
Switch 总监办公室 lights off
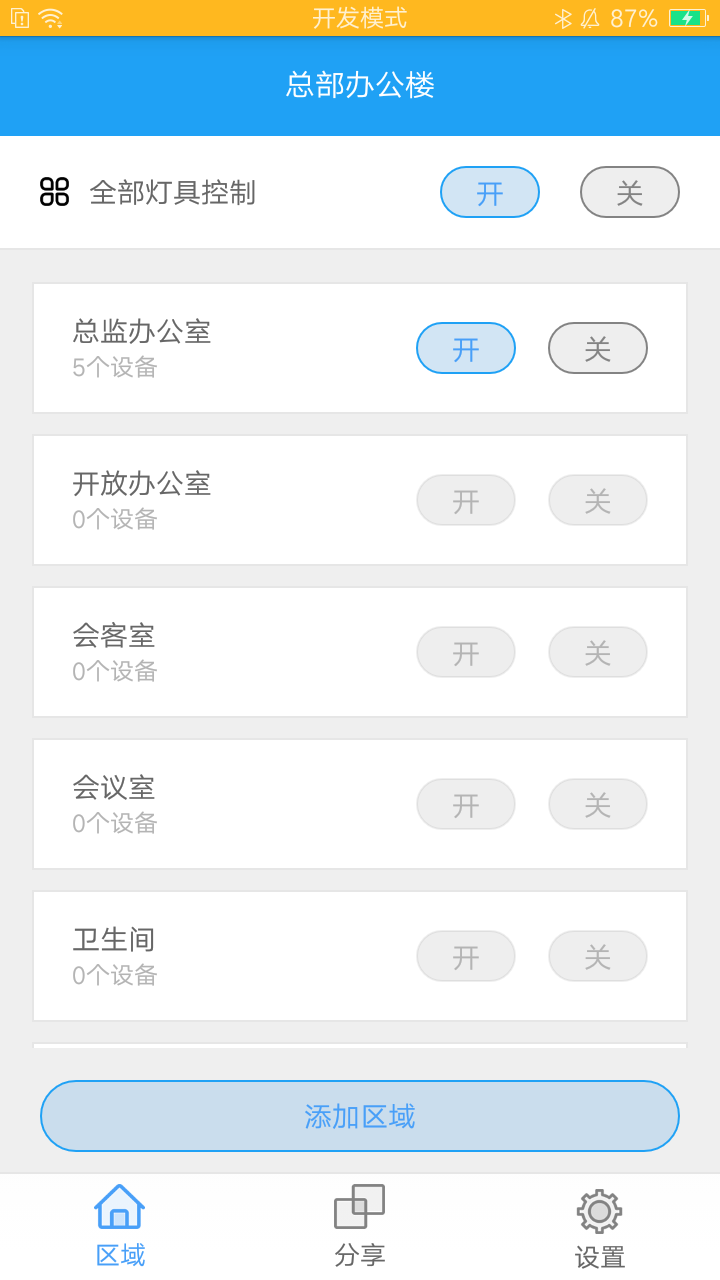point(597,348)
